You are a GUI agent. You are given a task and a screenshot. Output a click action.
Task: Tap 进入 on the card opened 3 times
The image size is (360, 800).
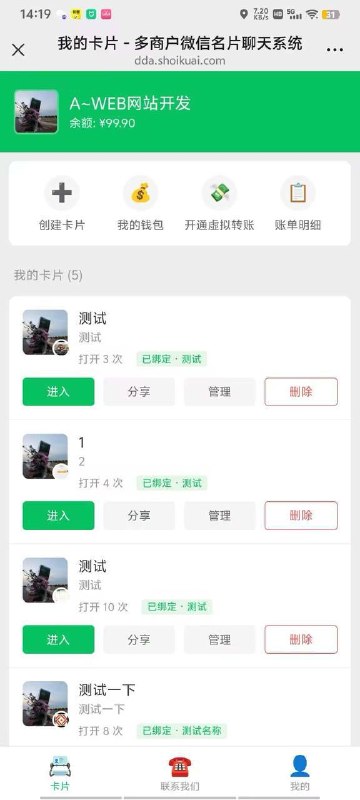58,392
